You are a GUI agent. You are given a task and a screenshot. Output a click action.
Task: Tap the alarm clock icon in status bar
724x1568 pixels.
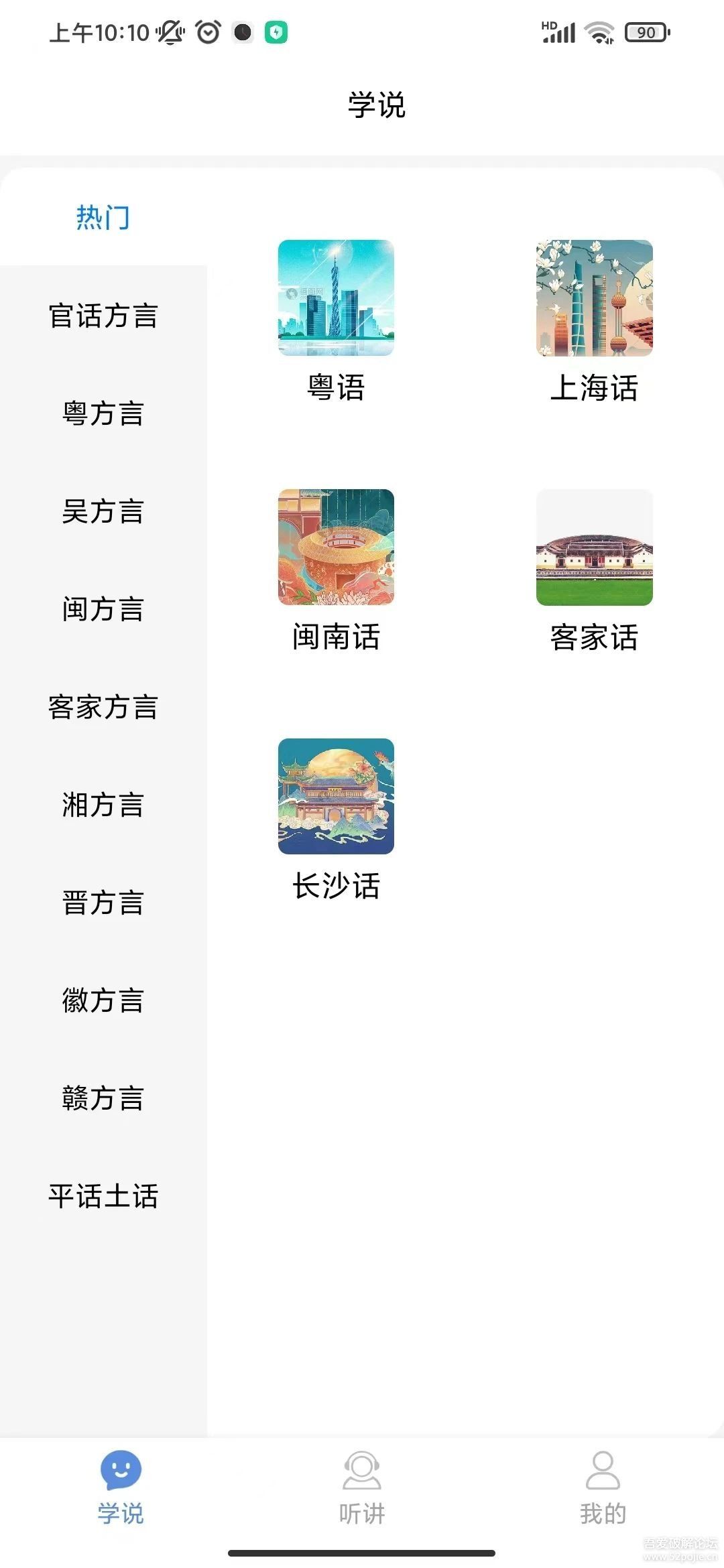[207, 30]
